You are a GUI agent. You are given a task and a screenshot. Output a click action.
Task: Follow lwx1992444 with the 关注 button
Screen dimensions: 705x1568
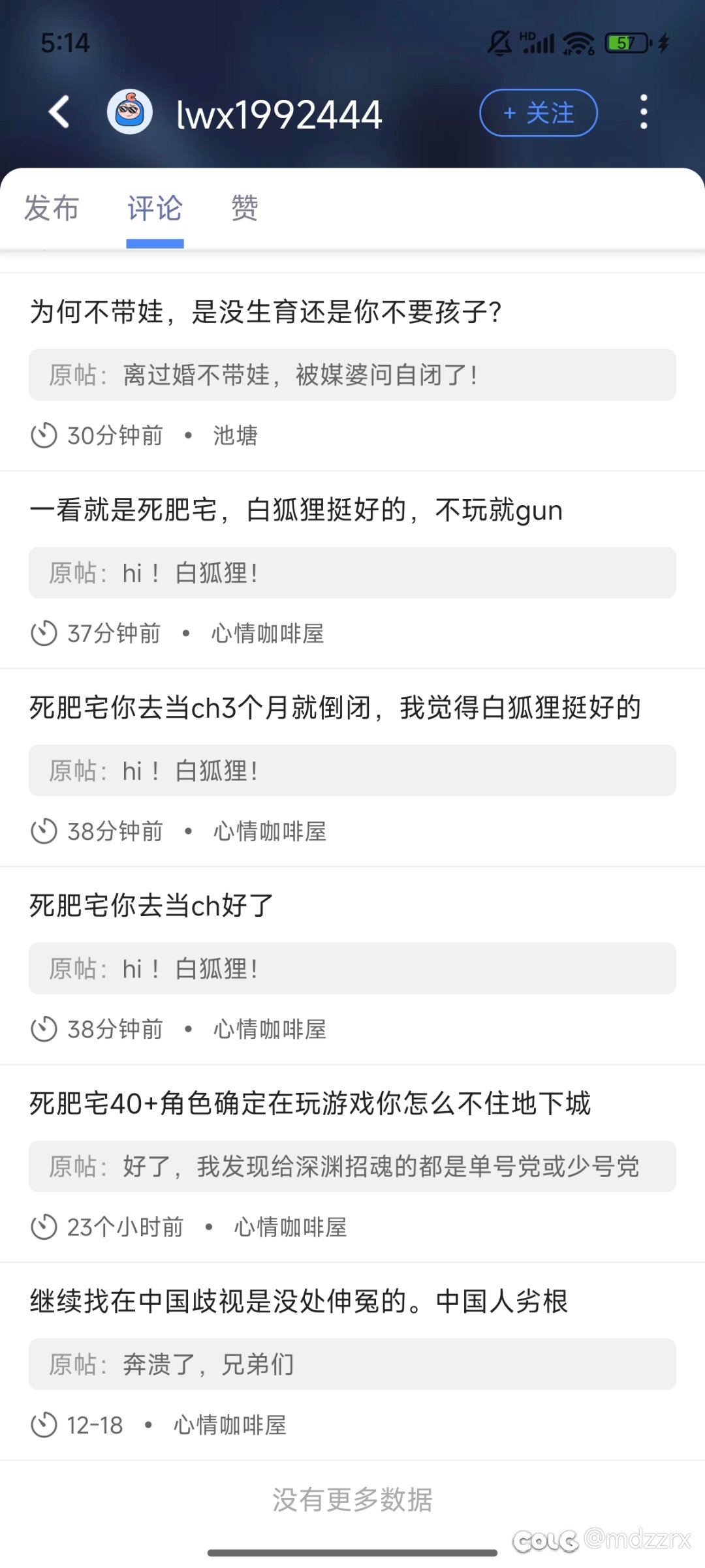539,113
